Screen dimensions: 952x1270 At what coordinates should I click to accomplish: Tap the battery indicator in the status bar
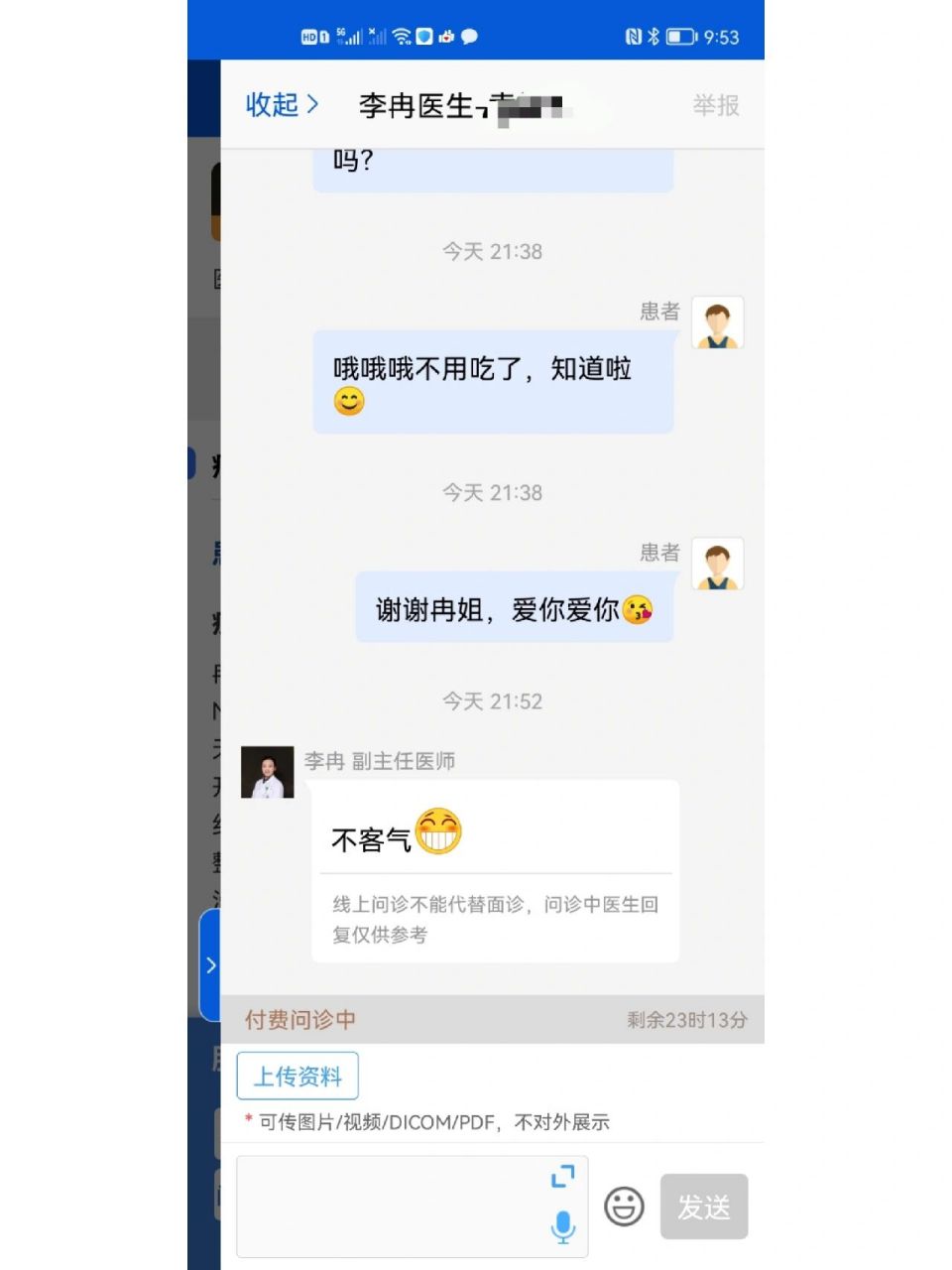680,36
